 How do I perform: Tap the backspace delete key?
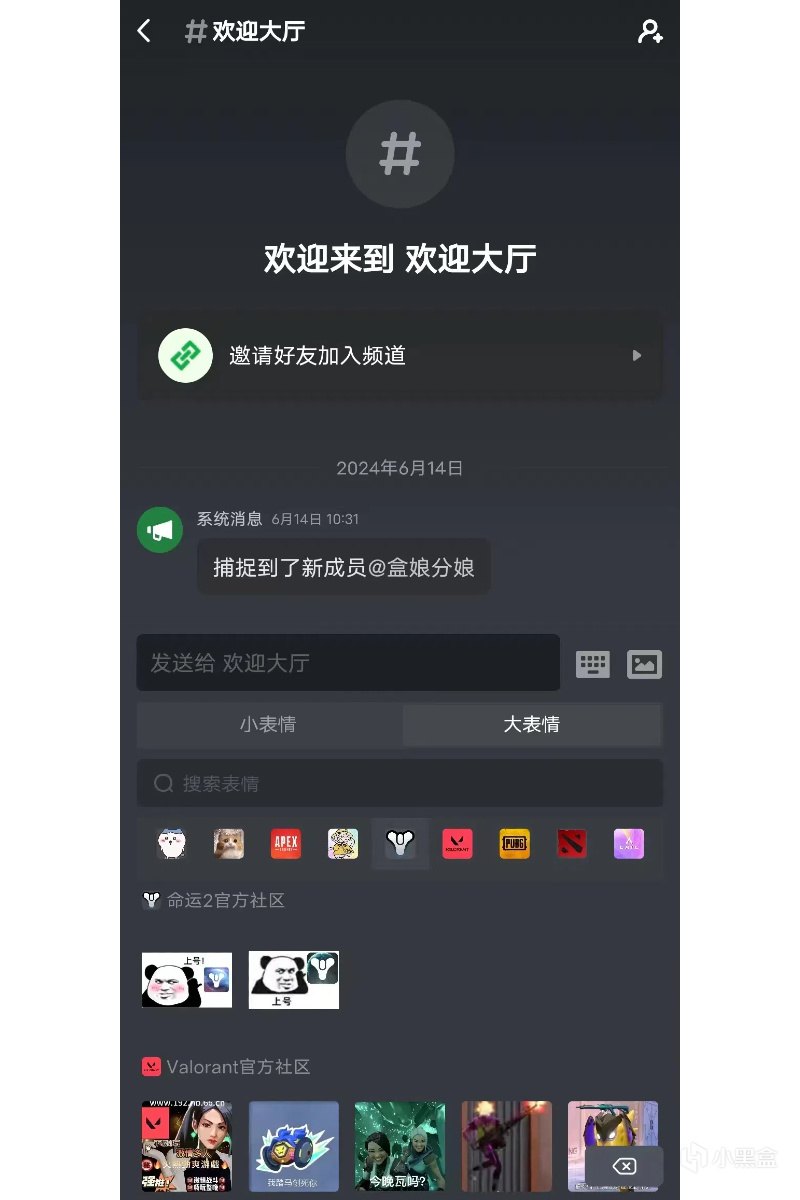624,1166
